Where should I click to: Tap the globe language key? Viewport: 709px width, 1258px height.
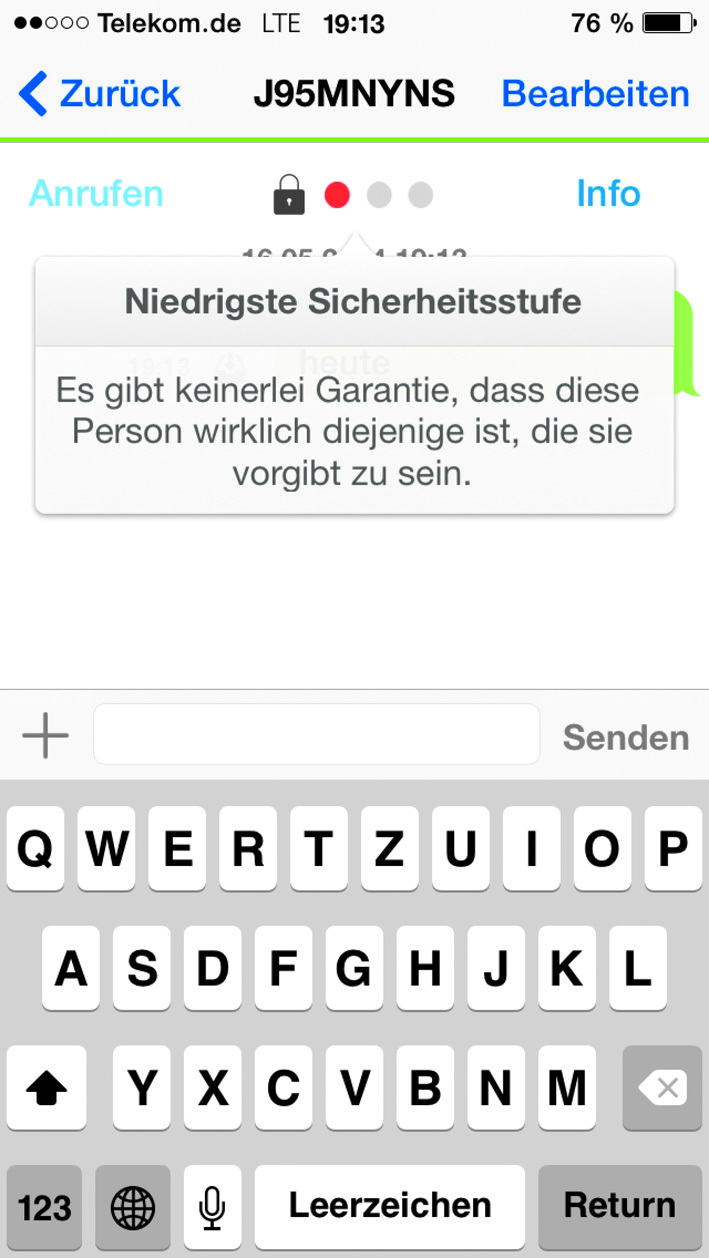tap(133, 1205)
